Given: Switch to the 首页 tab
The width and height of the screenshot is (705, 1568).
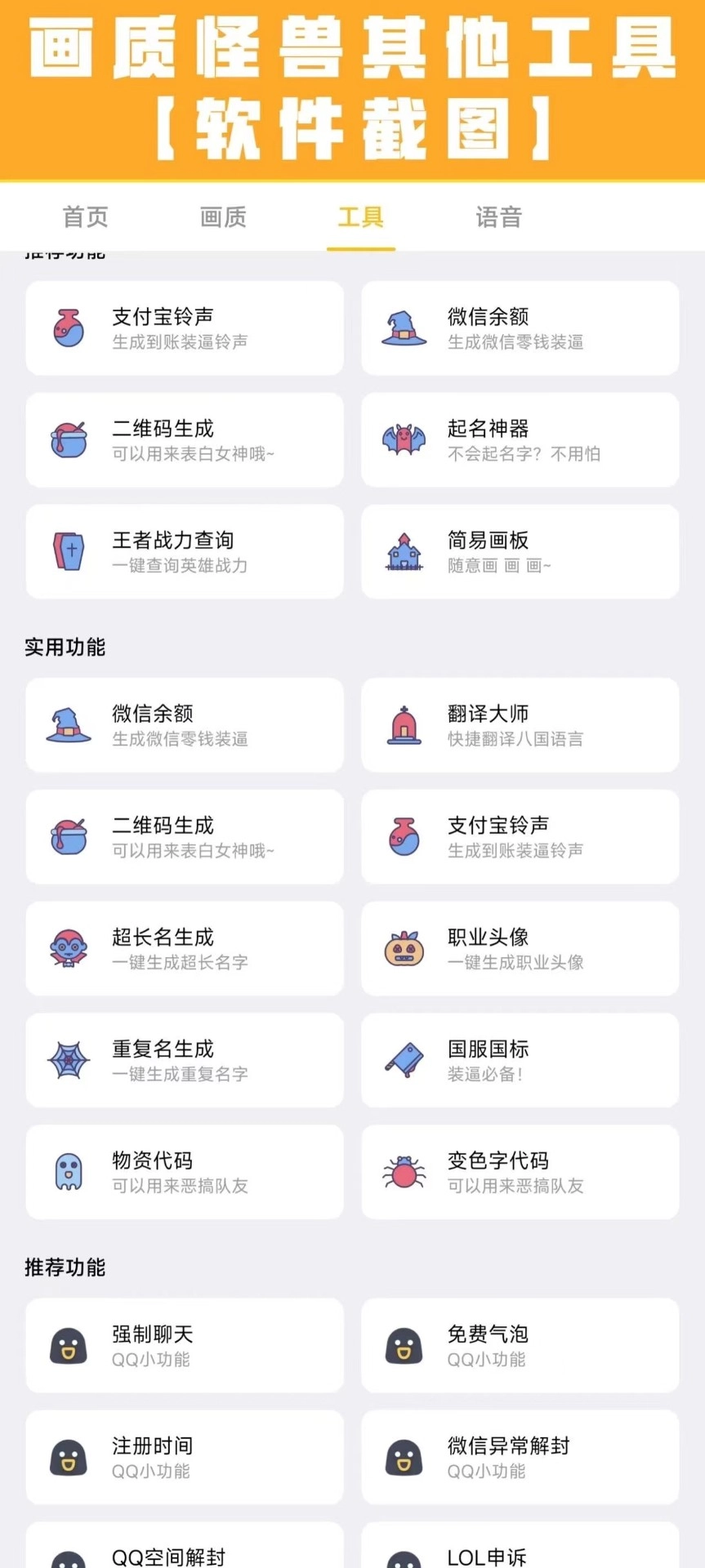Looking at the screenshot, I should [86, 217].
